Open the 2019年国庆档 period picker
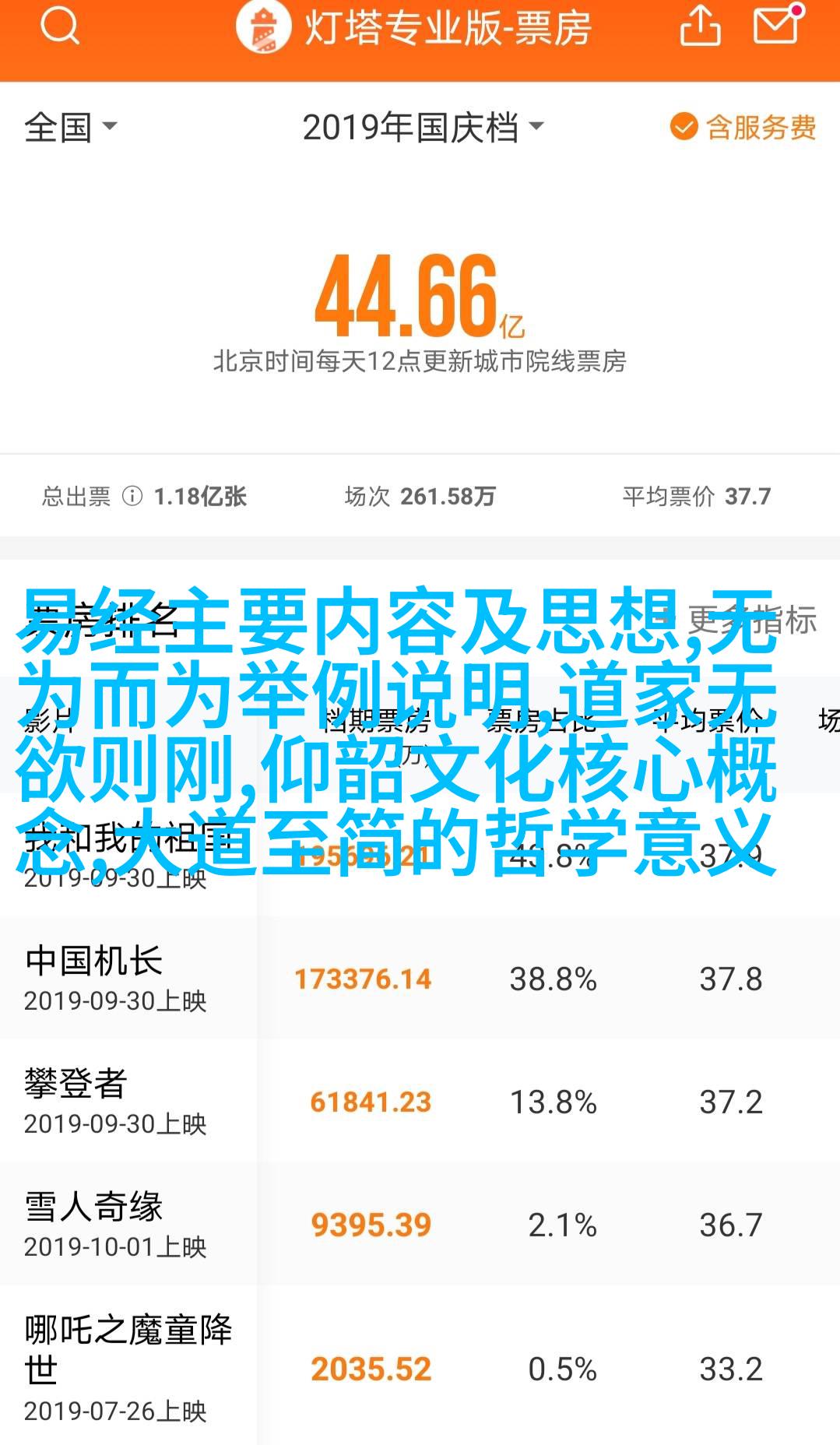Image resolution: width=840 pixels, height=1445 pixels. tap(423, 128)
